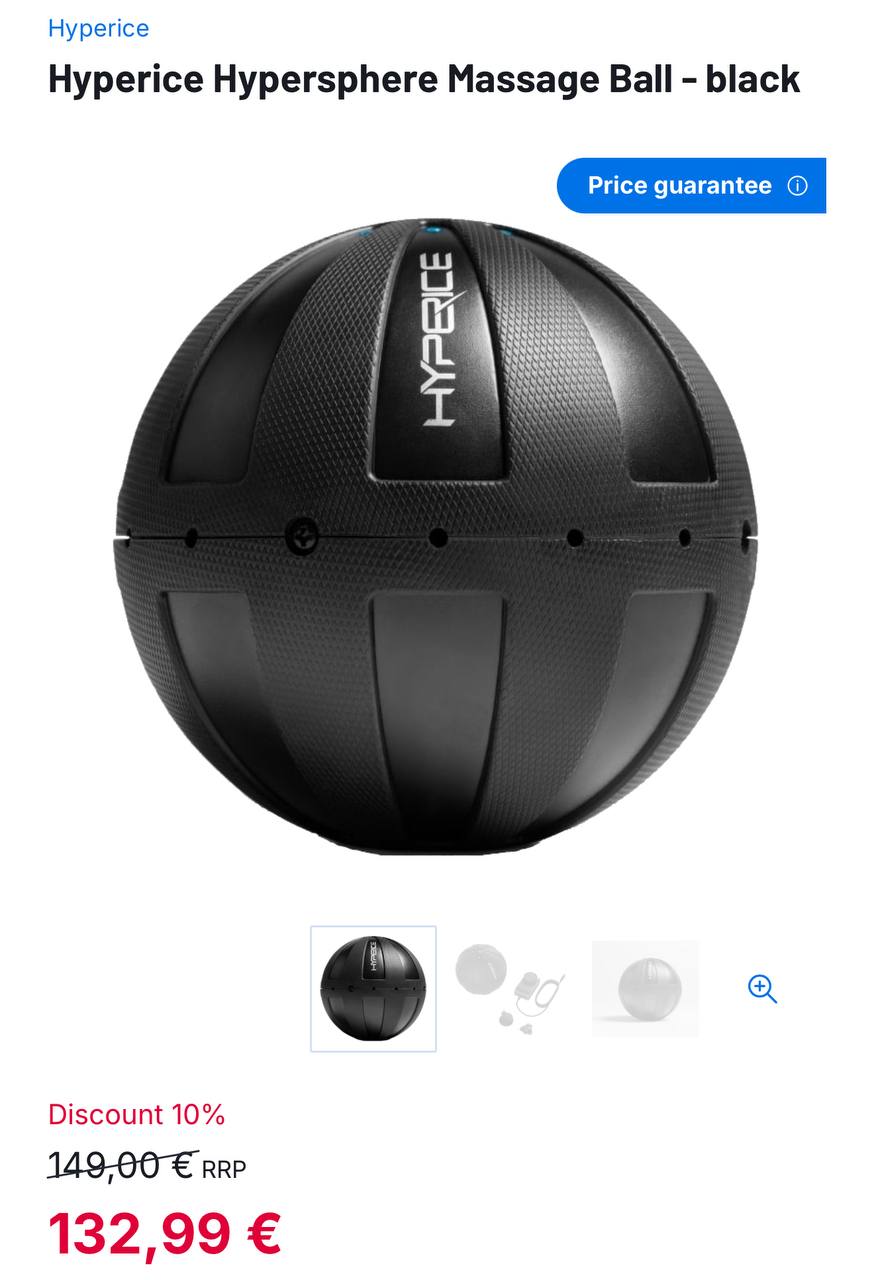Select the first black ball thumbnail
This screenshot has width=874, height=1280.
tap(373, 988)
